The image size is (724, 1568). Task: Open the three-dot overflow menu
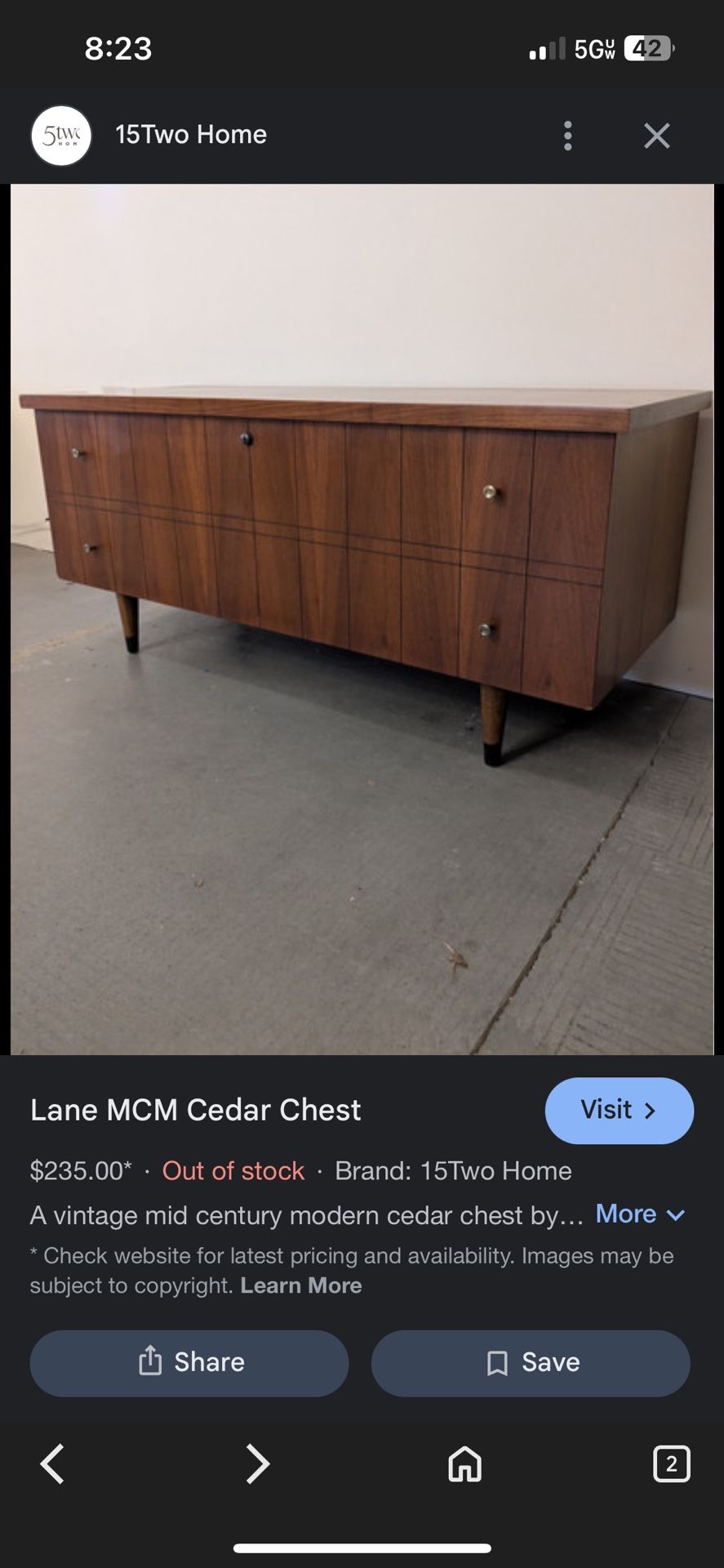pos(568,136)
